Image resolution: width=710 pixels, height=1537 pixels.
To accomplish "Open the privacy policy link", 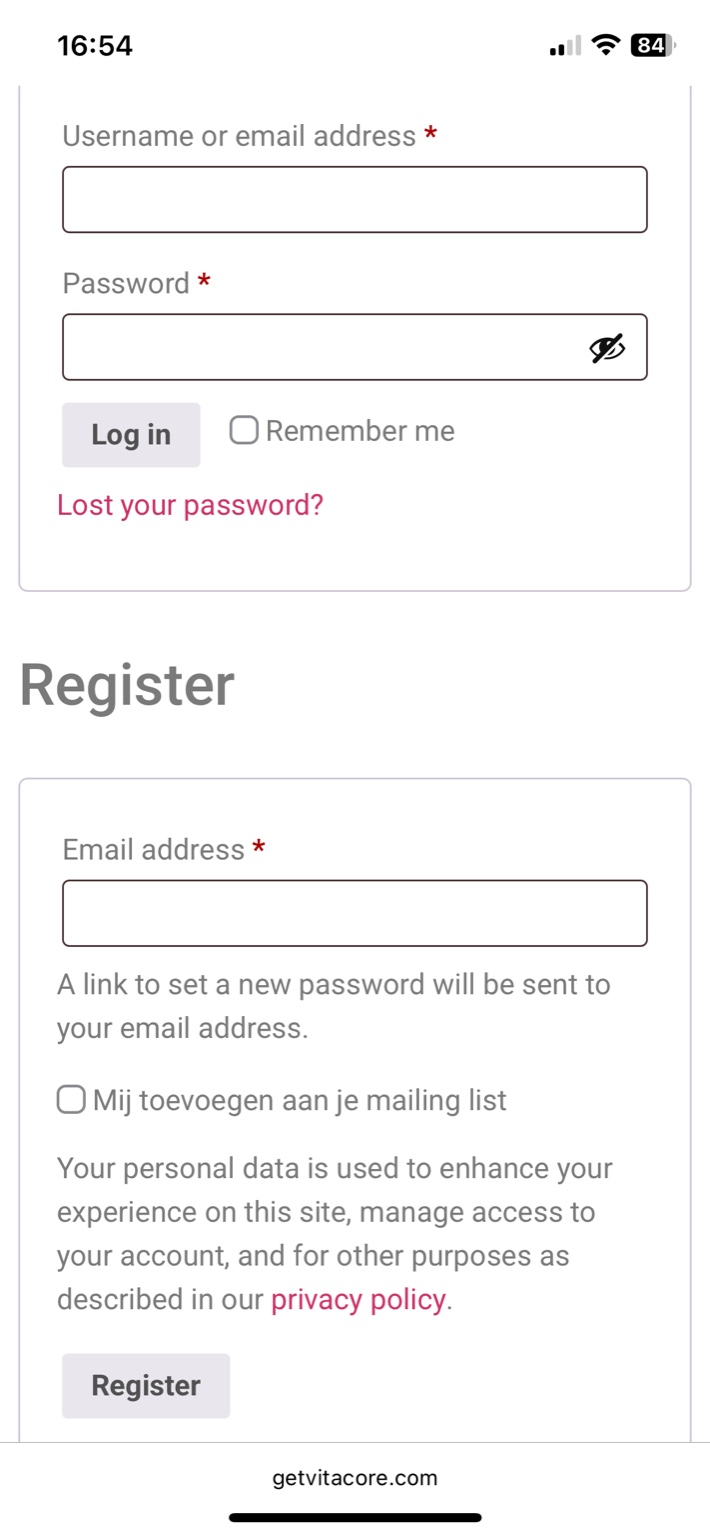I will pos(358,1299).
